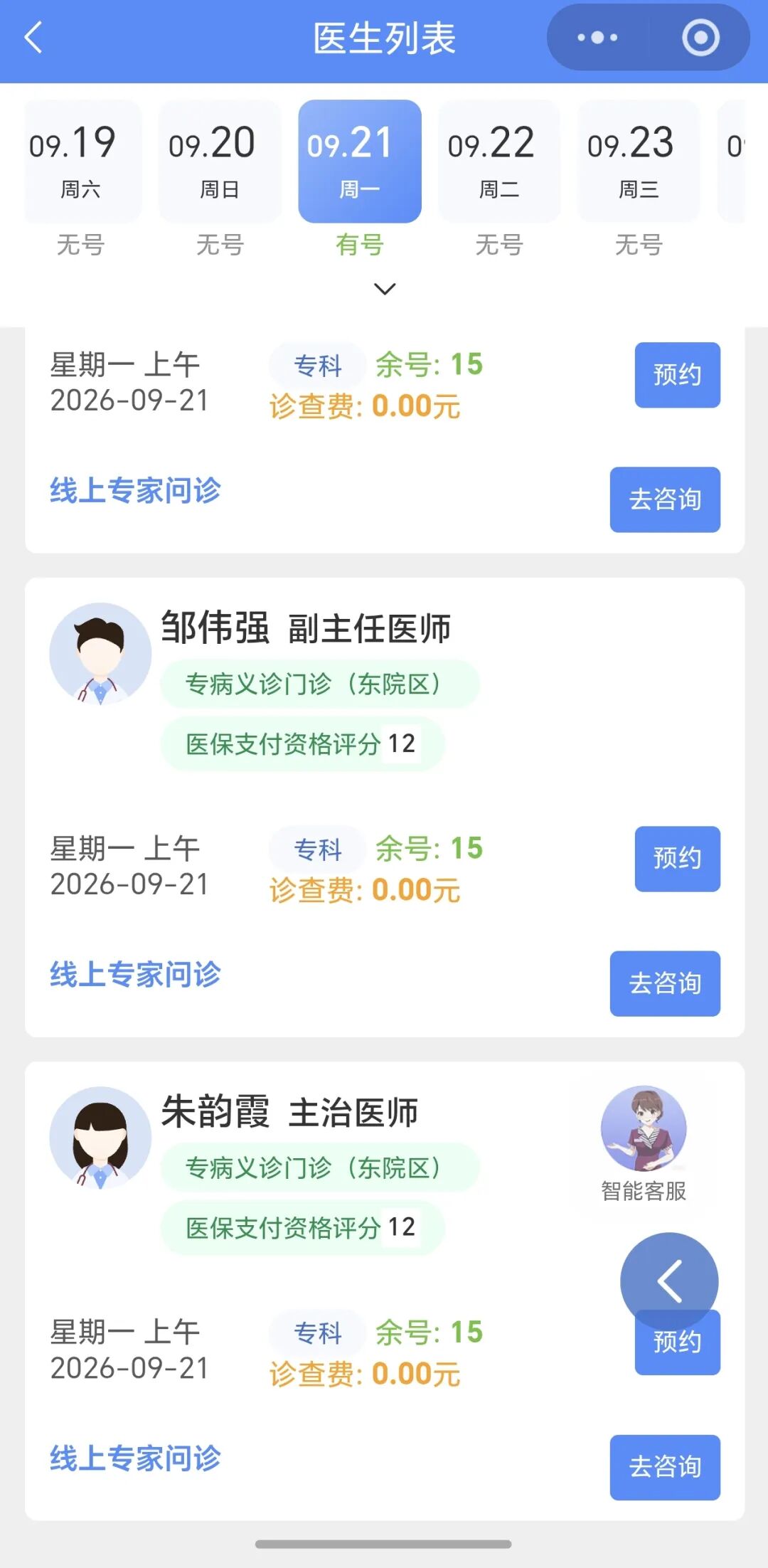
Task: Select date 09.20 Sunday
Action: click(220, 161)
